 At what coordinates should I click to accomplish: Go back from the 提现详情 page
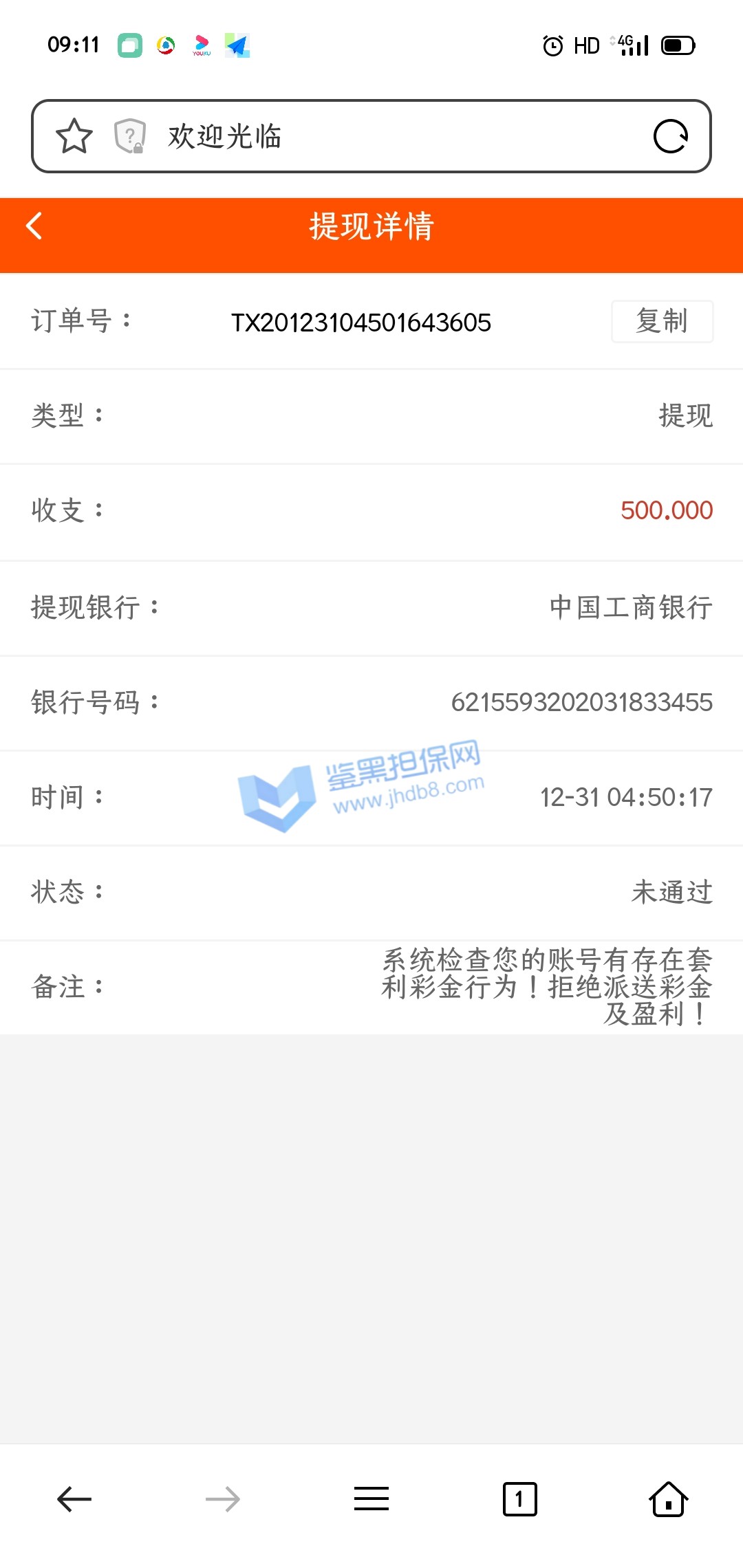[x=34, y=226]
